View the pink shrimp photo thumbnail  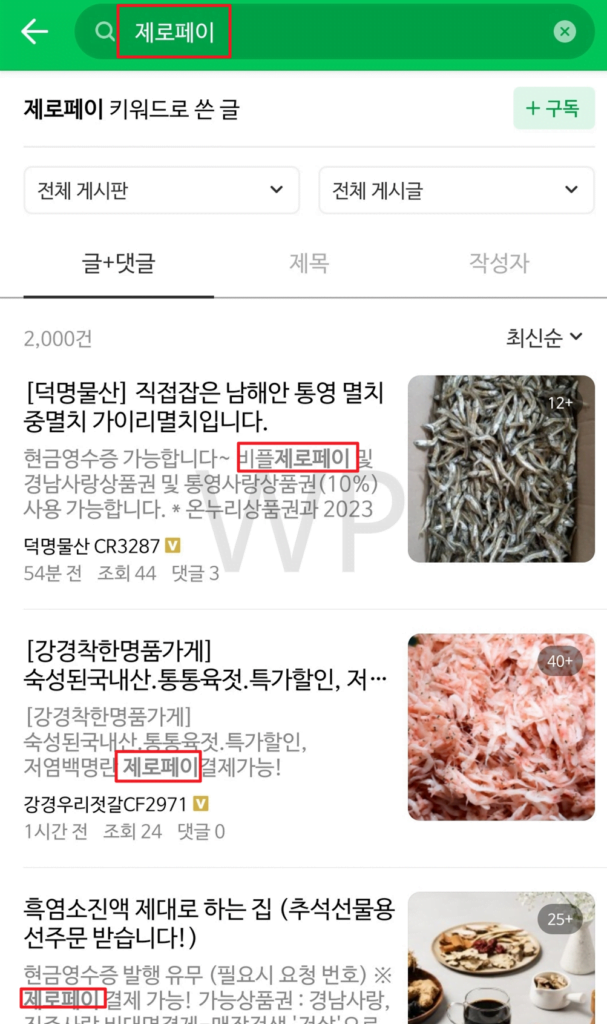point(501,727)
